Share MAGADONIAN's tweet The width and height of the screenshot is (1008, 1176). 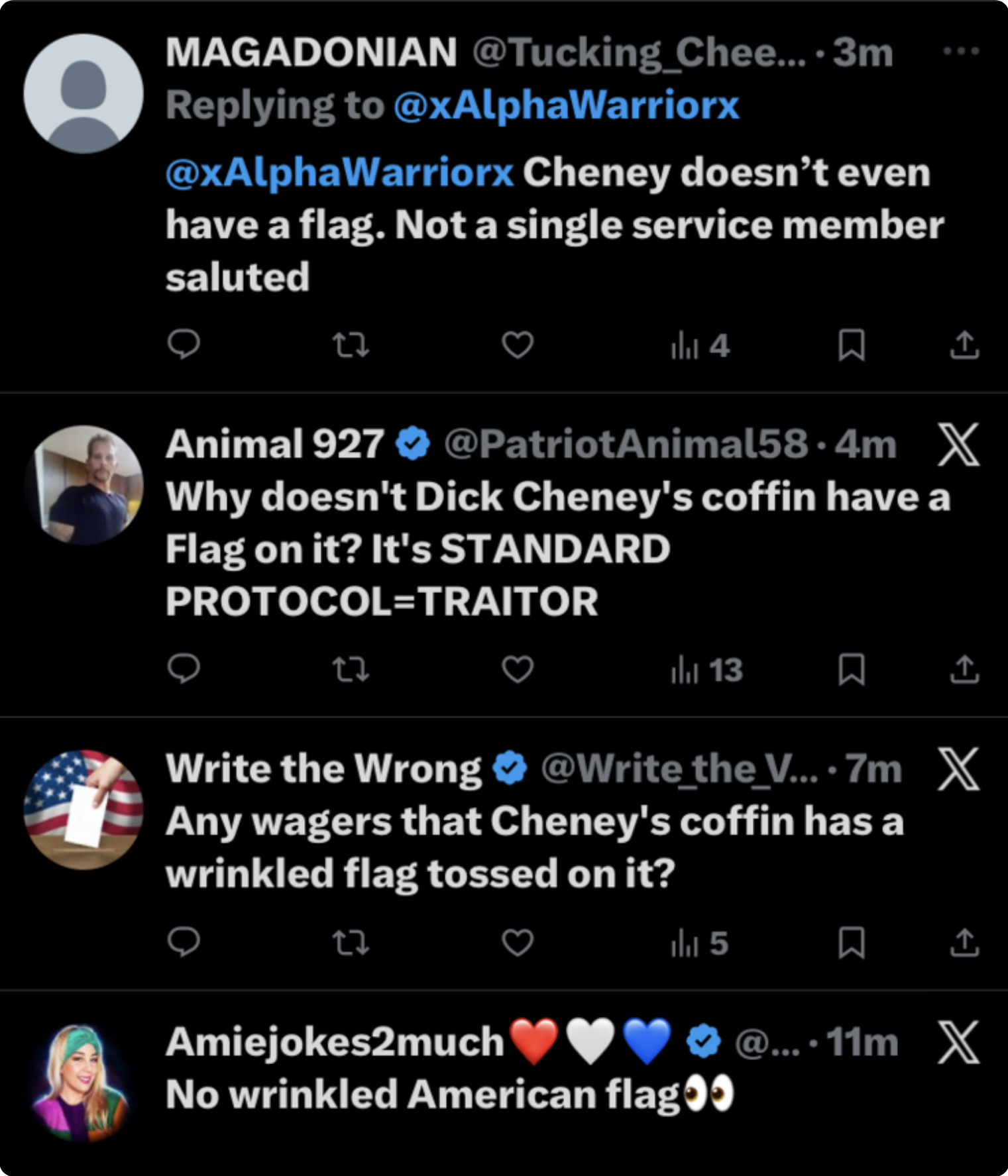[x=964, y=345]
